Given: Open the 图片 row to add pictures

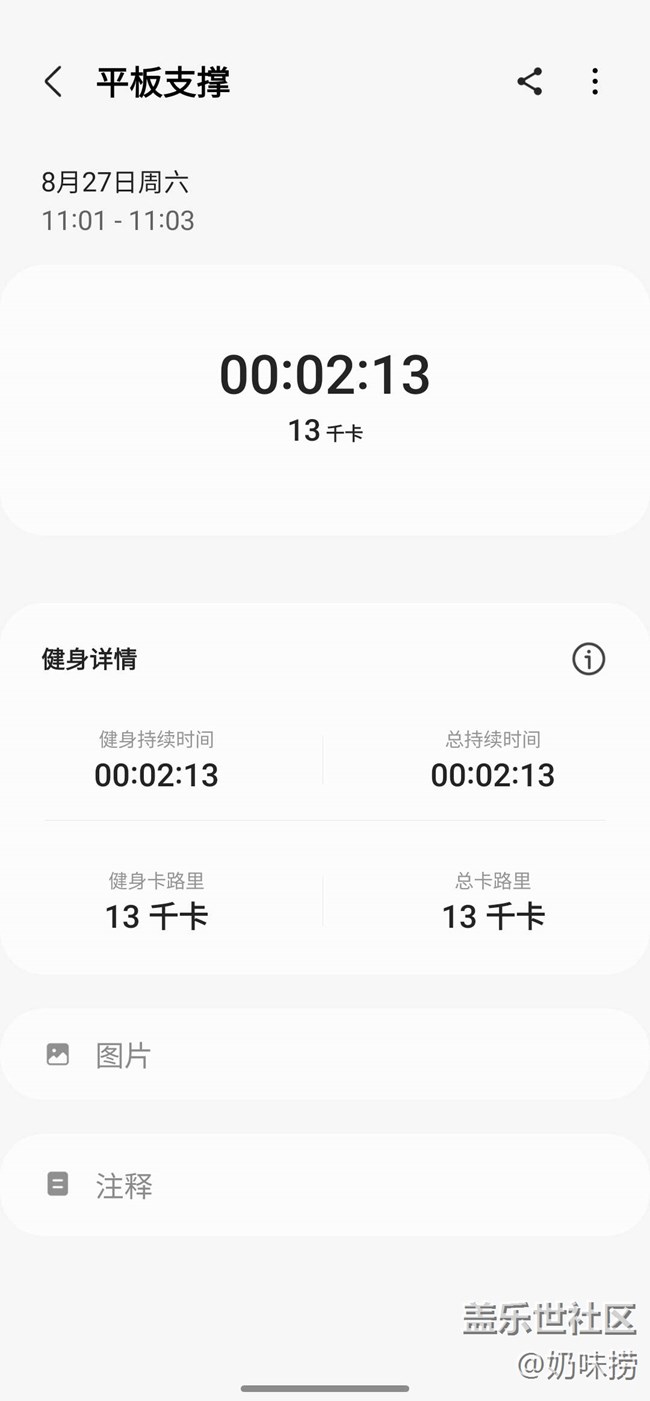Looking at the screenshot, I should click(324, 1055).
